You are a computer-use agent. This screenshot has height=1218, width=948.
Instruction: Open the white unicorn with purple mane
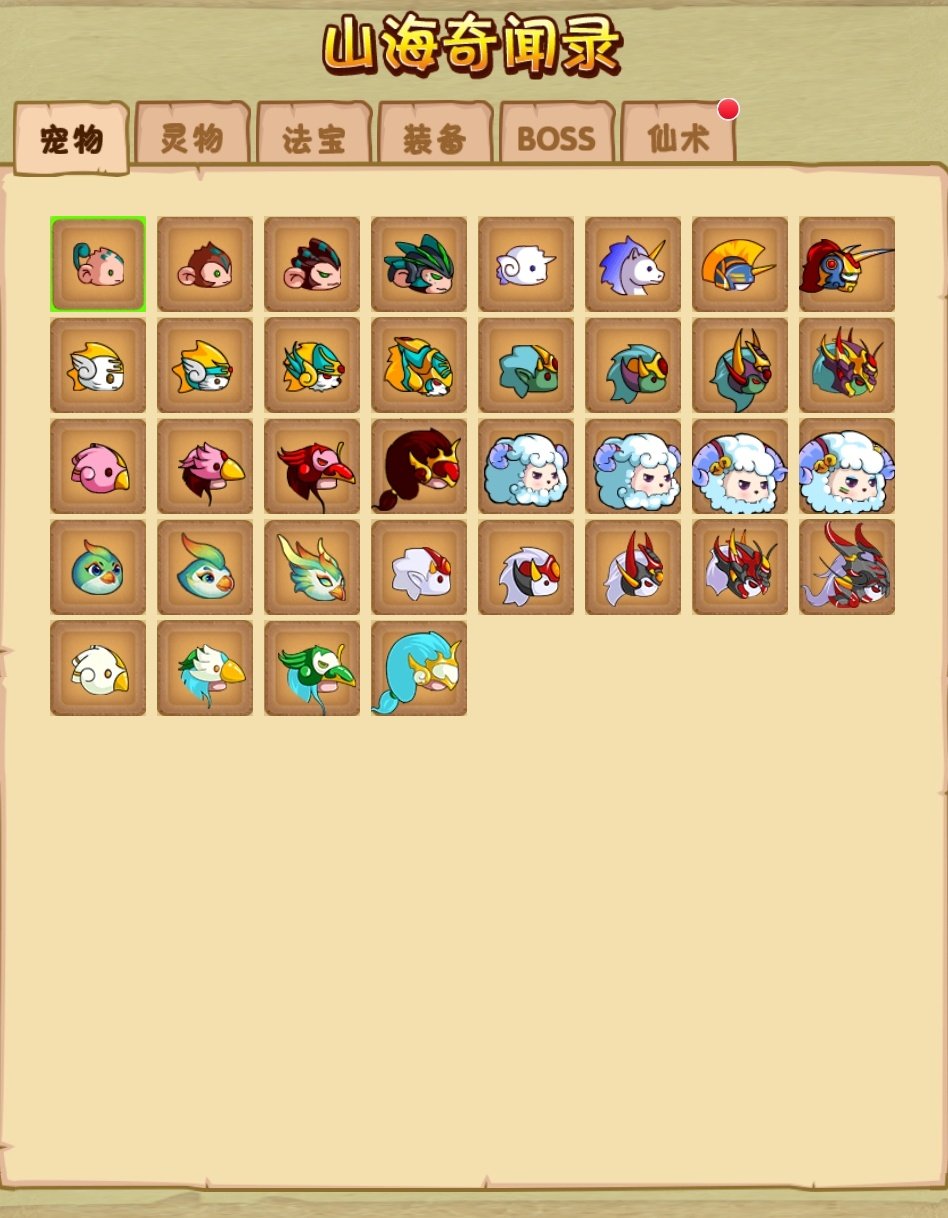click(x=633, y=265)
